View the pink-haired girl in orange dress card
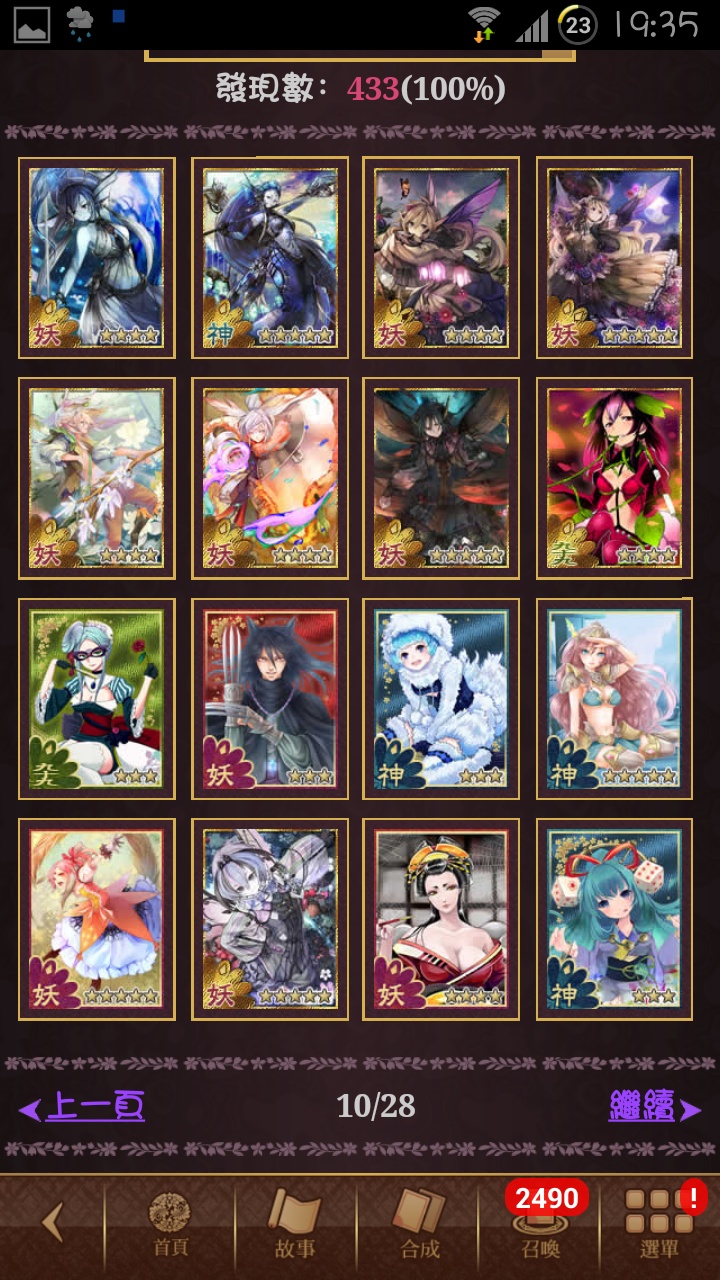This screenshot has height=1280, width=720. point(97,919)
